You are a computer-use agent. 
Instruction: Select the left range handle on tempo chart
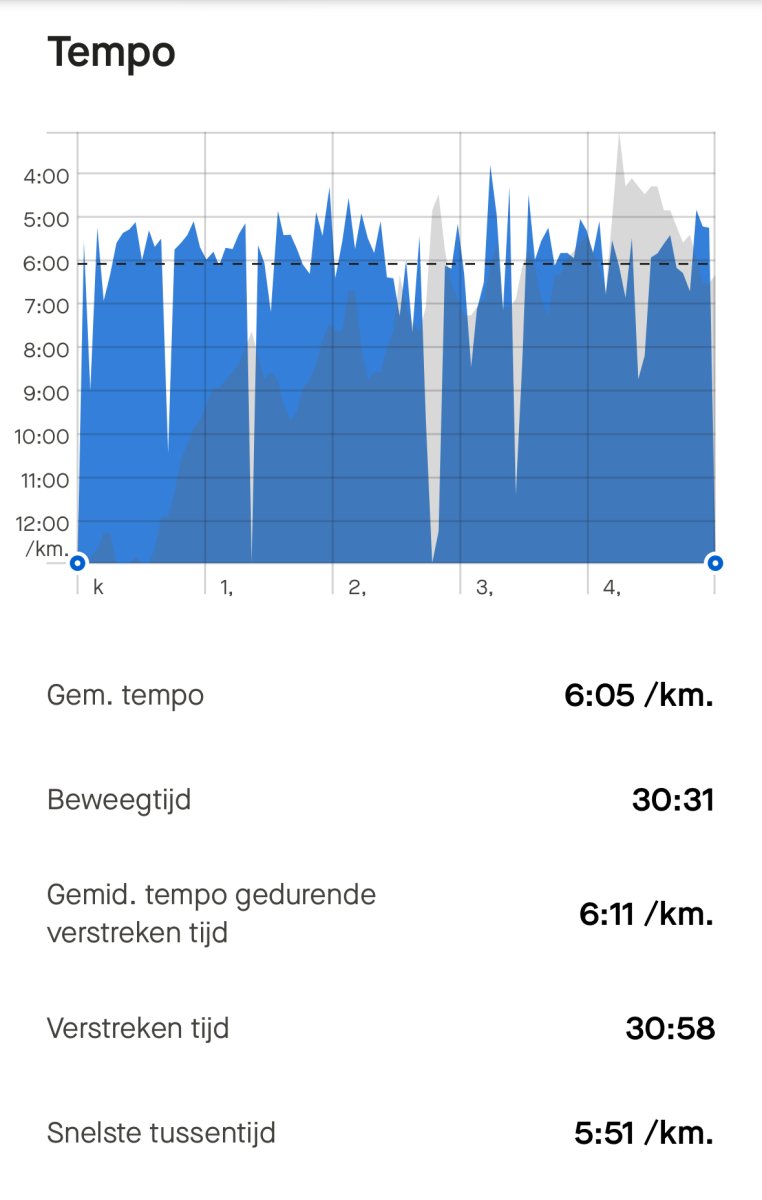click(77, 563)
